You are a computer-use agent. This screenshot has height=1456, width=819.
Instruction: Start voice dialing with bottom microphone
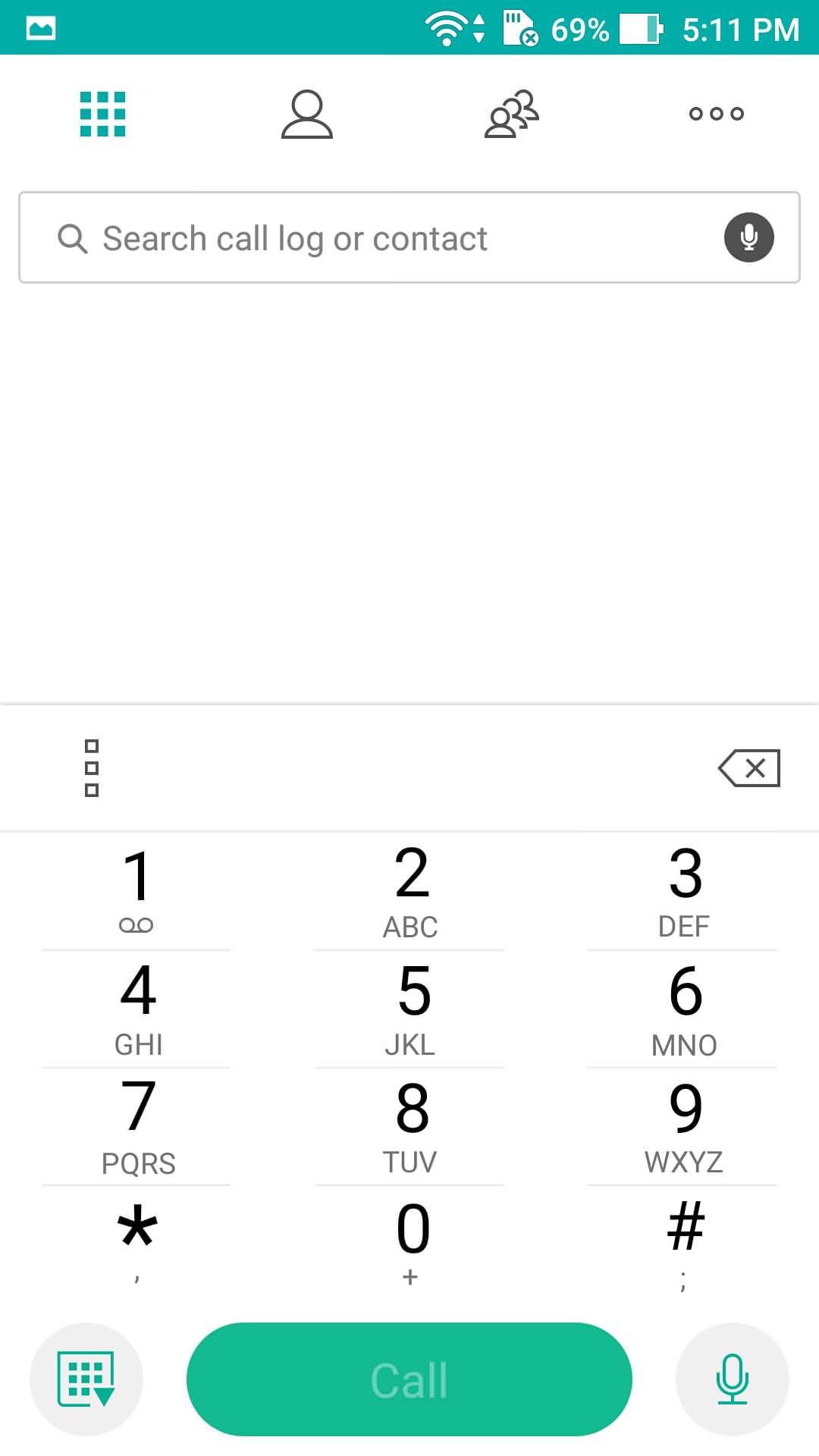tap(733, 1379)
